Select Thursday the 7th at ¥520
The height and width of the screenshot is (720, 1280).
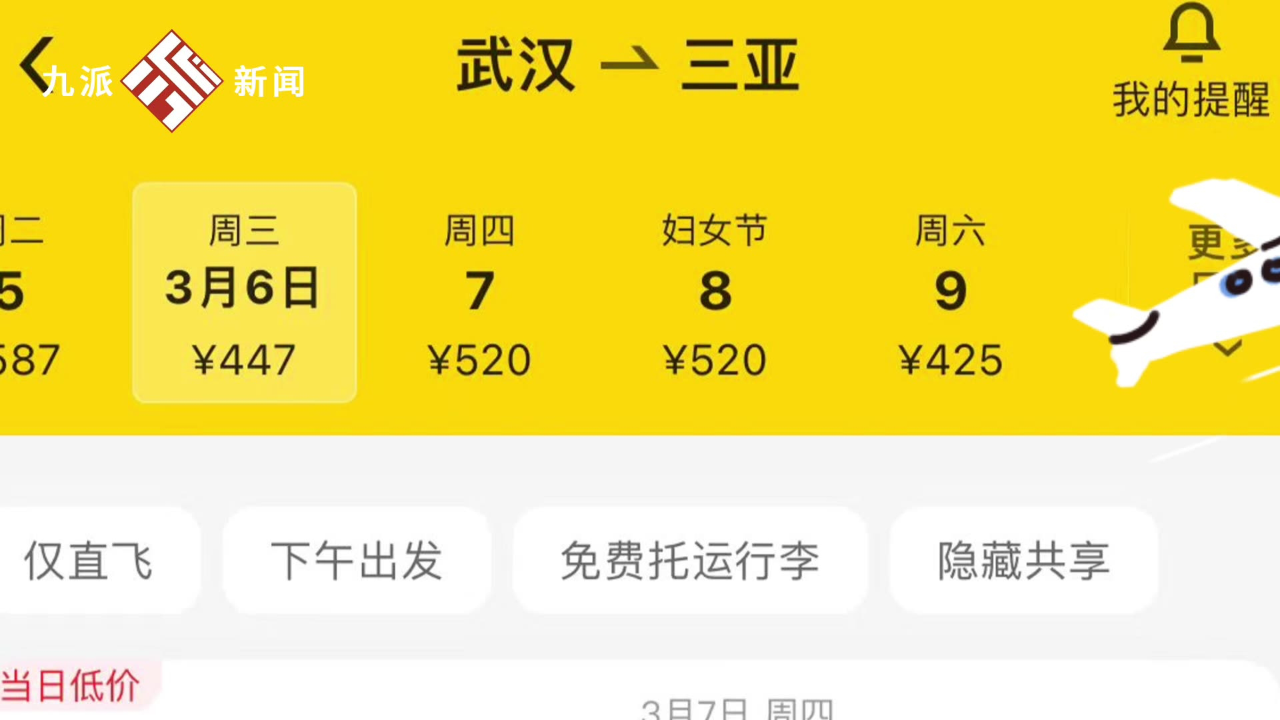pos(480,294)
